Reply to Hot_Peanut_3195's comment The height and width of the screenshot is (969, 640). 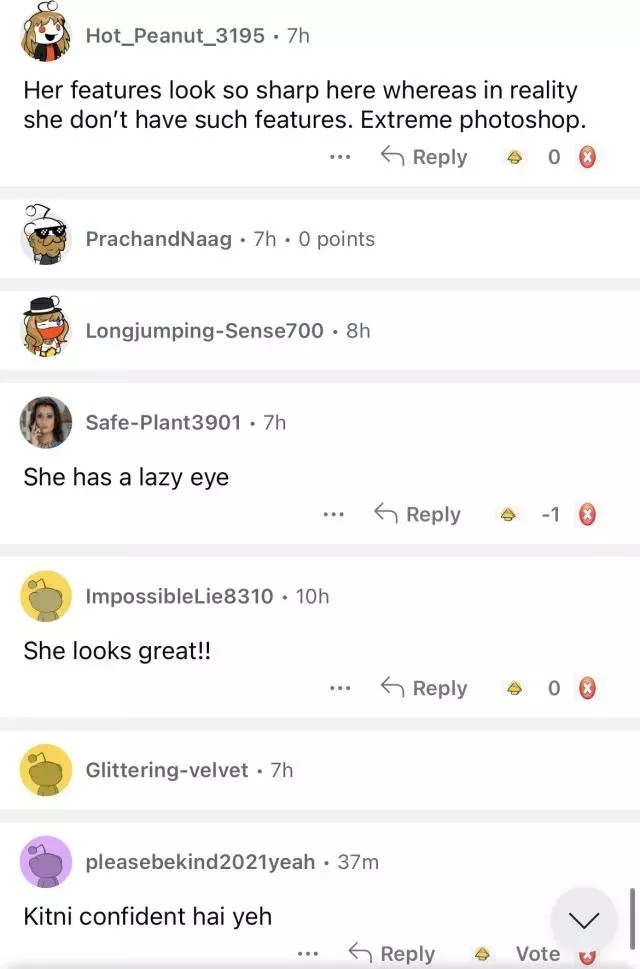(x=425, y=157)
